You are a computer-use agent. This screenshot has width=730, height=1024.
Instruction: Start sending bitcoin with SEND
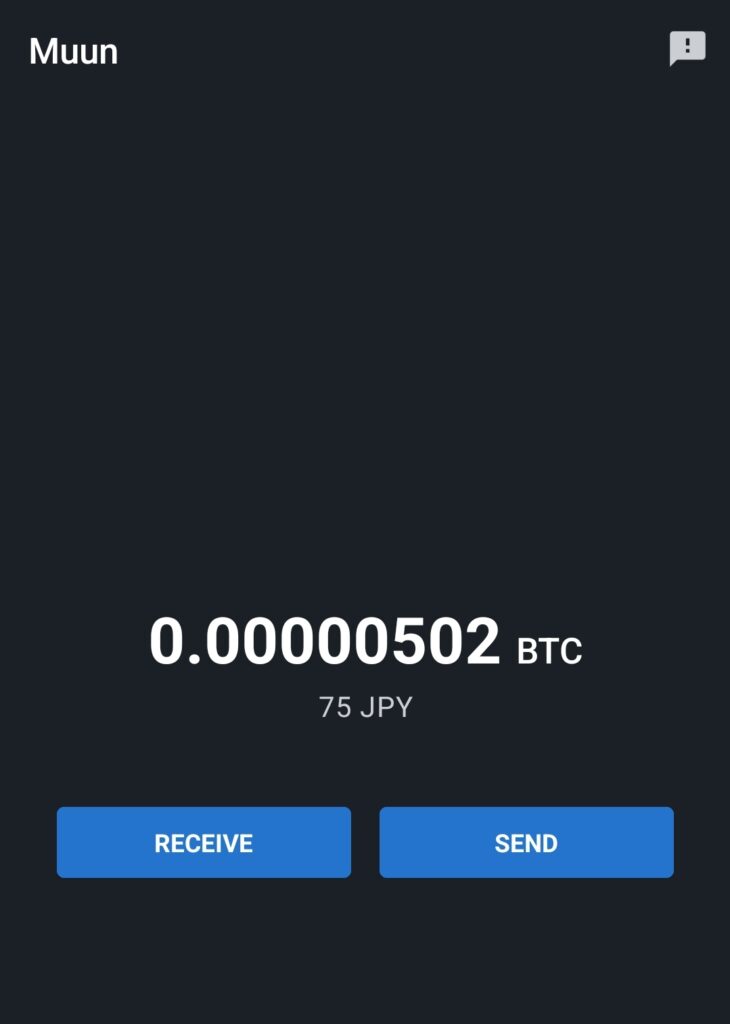(526, 842)
